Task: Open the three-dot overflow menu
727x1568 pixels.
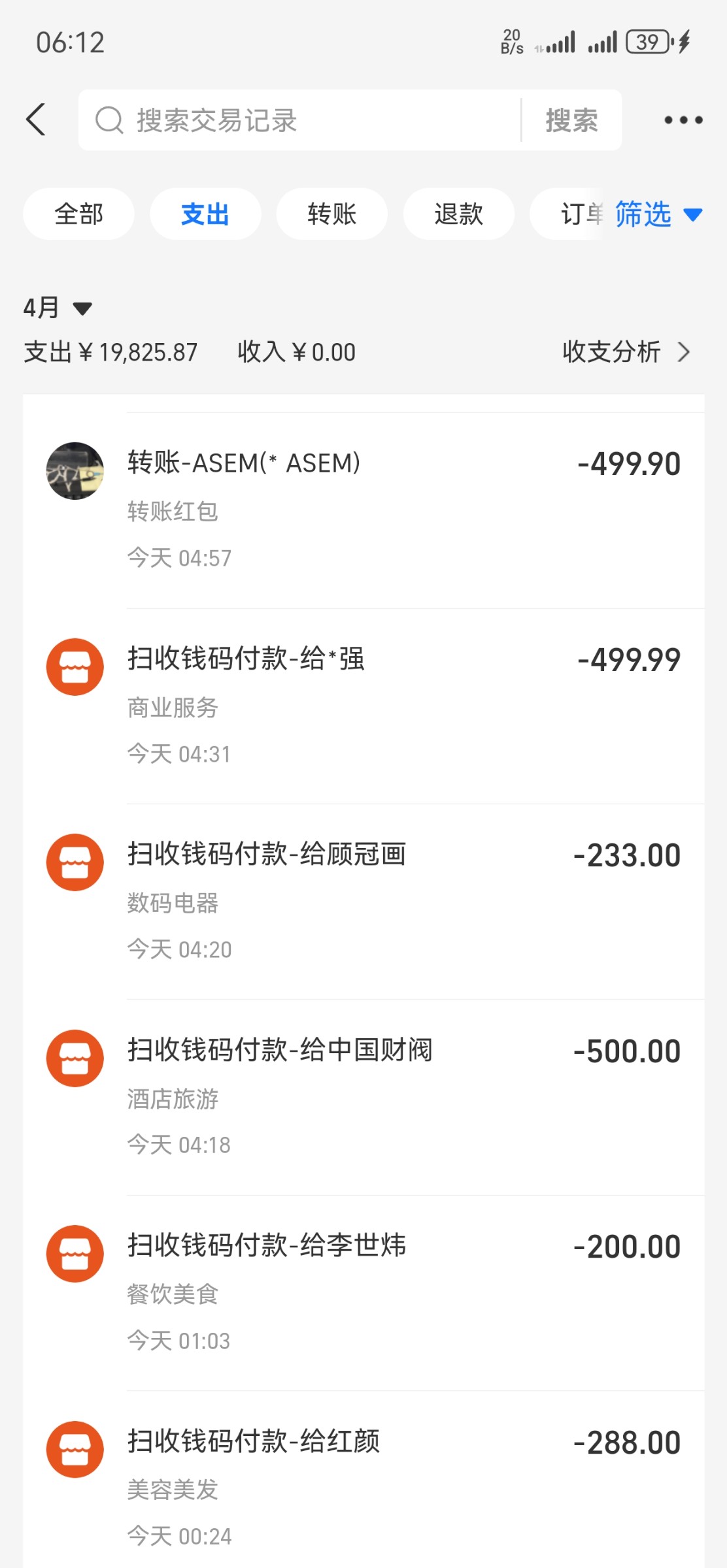Action: click(x=683, y=120)
